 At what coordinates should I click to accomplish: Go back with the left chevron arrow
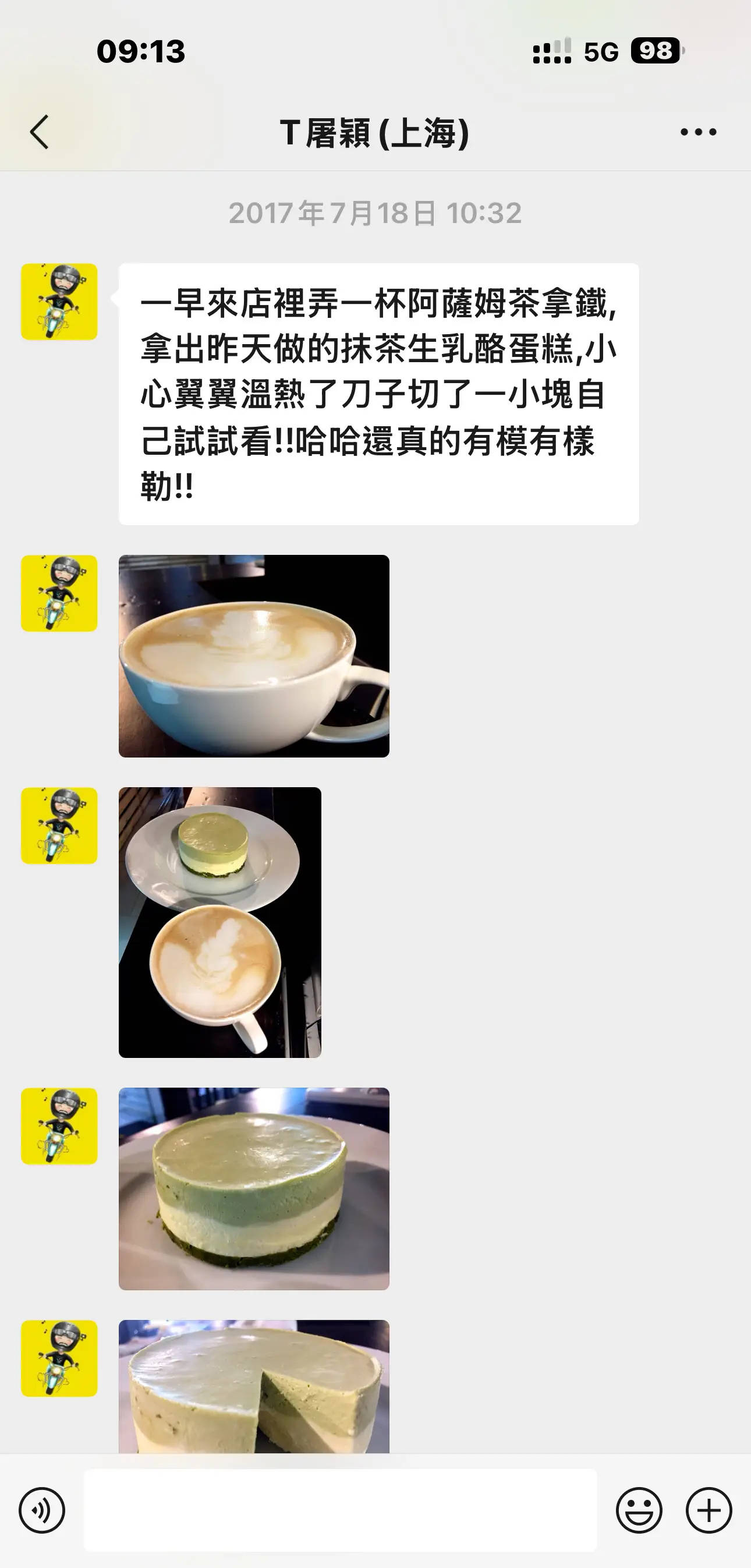click(40, 133)
